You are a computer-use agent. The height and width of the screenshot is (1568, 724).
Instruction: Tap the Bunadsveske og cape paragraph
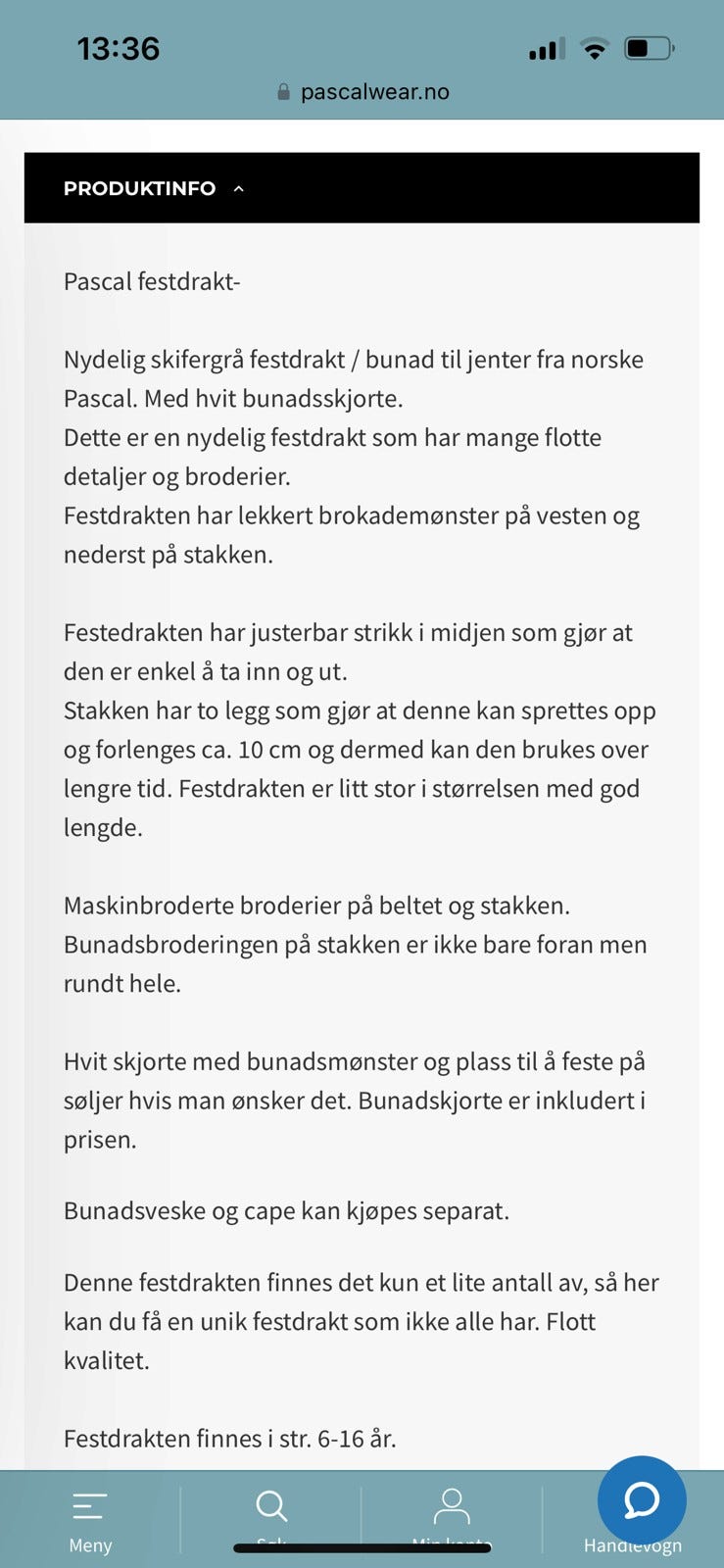pyautogui.click(x=286, y=1210)
